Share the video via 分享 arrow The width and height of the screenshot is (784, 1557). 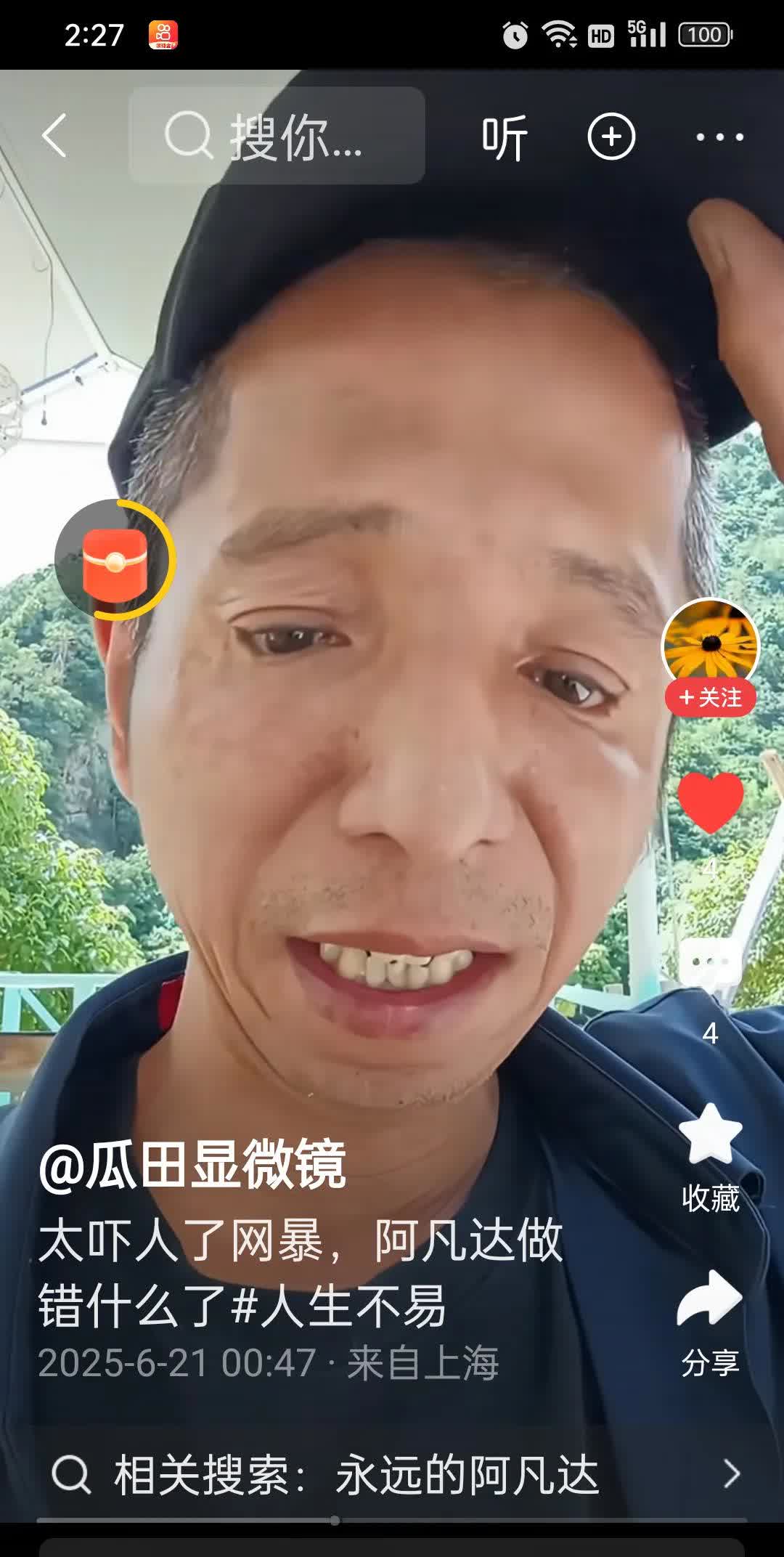click(709, 1298)
